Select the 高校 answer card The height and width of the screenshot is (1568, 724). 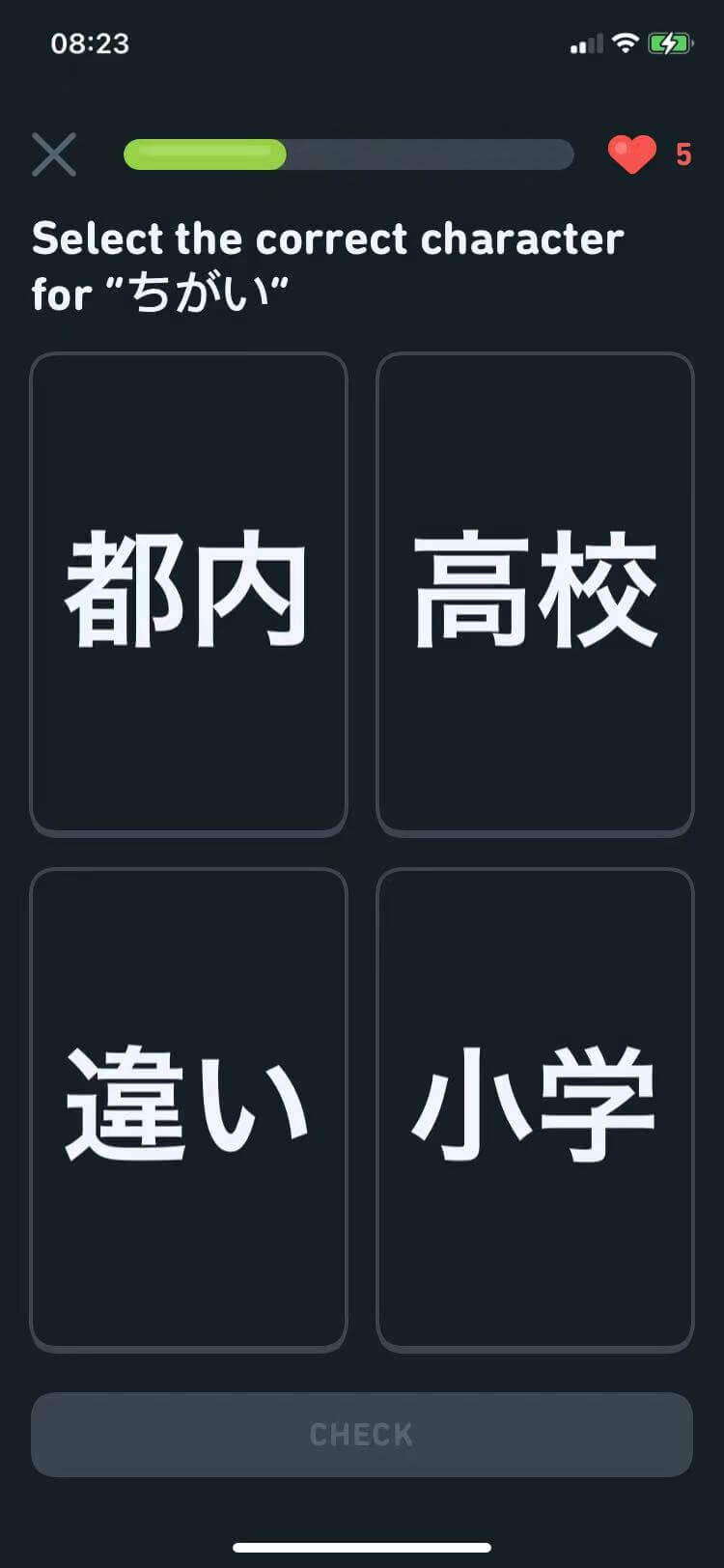pos(536,592)
